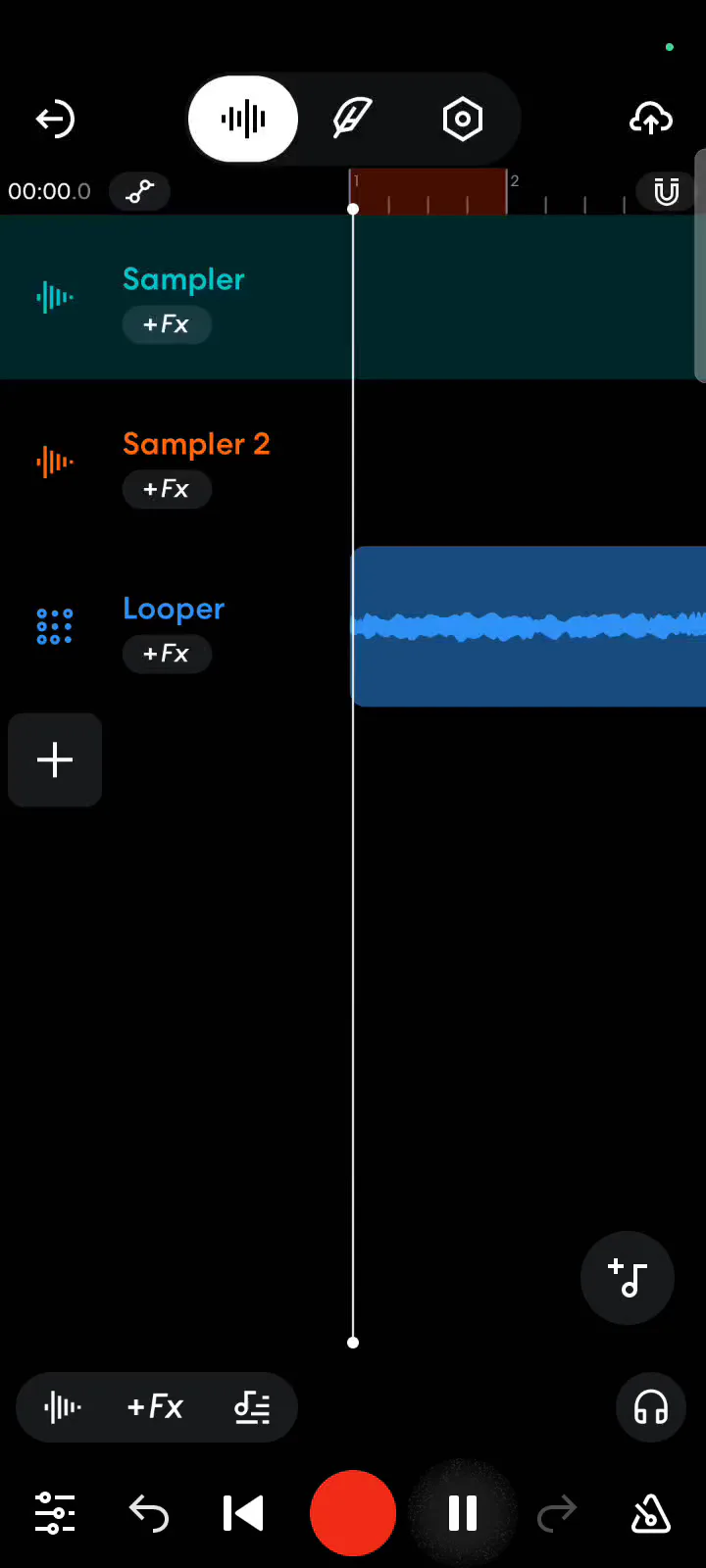Viewport: 706px width, 1568px height.
Task: Toggle the magnet snap button
Action: pyautogui.click(x=666, y=191)
